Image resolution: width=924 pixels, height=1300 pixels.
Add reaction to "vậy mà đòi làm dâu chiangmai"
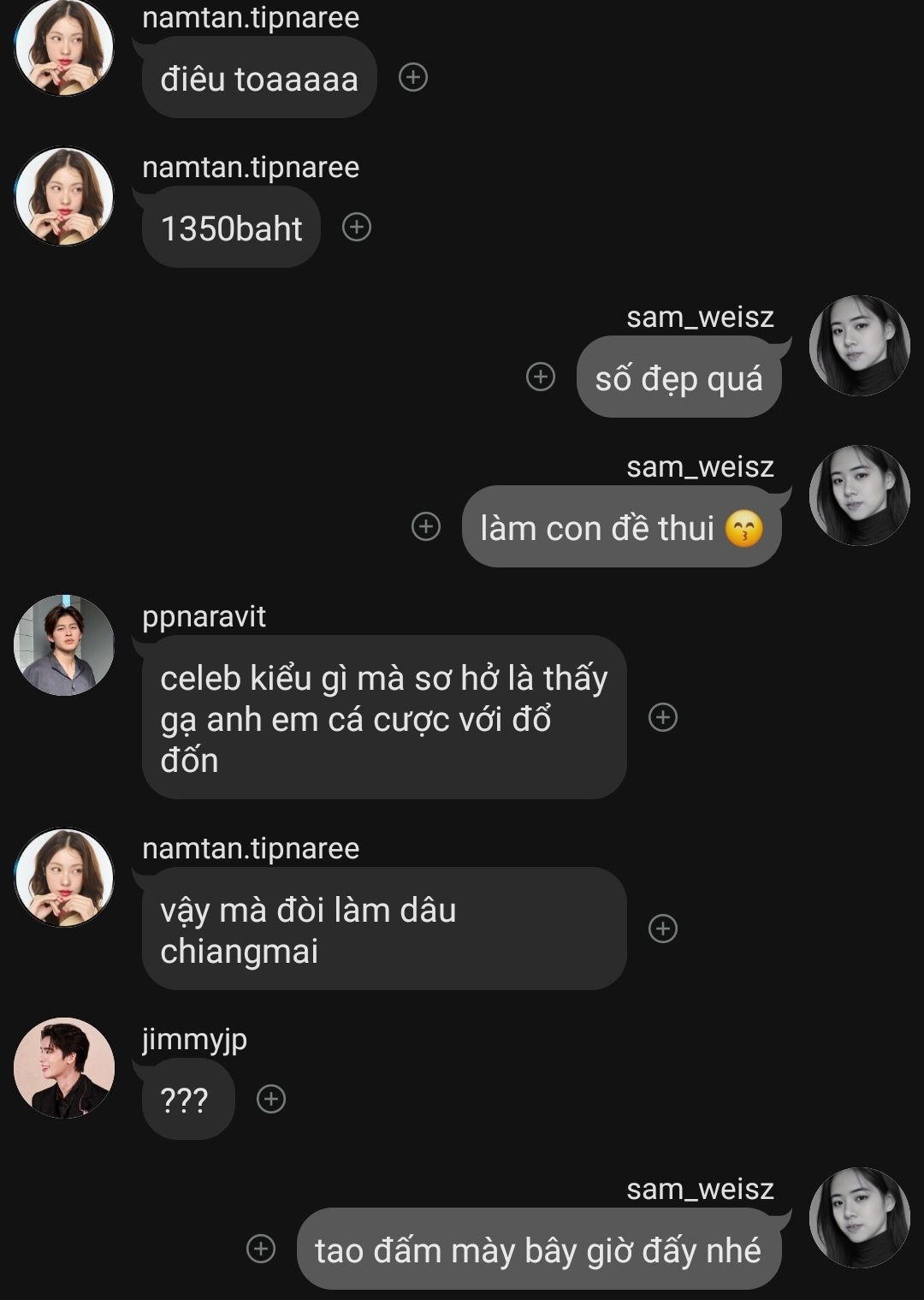coord(663,929)
